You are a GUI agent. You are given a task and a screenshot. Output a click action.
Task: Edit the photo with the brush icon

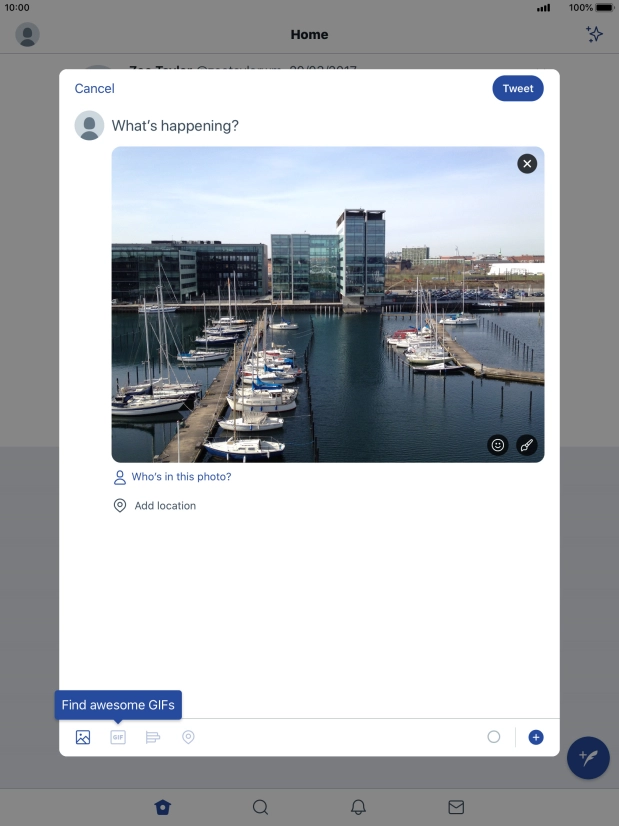pos(527,446)
